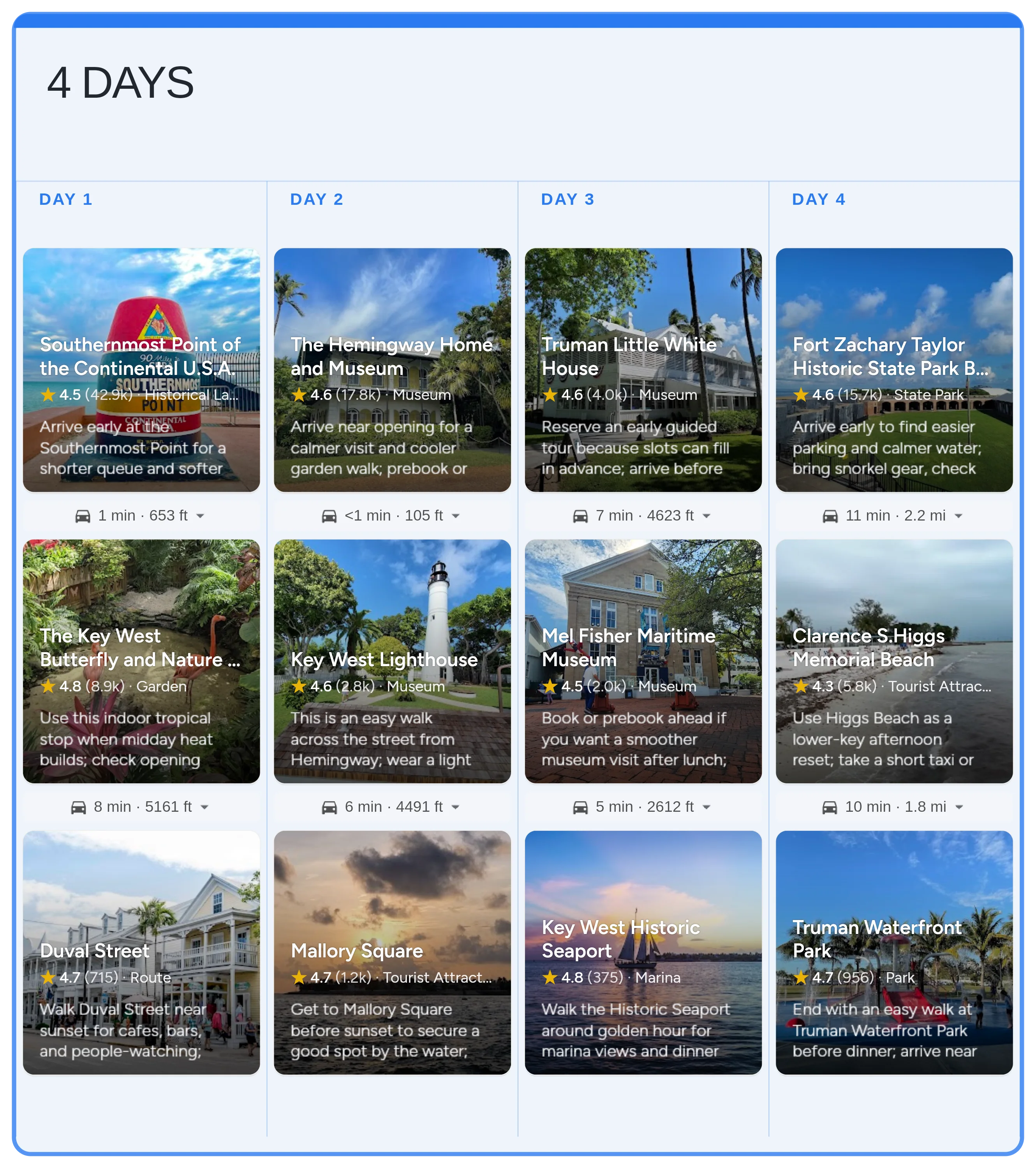This screenshot has height=1168, width=1036.
Task: View the Truman Little White House card
Action: (x=643, y=369)
